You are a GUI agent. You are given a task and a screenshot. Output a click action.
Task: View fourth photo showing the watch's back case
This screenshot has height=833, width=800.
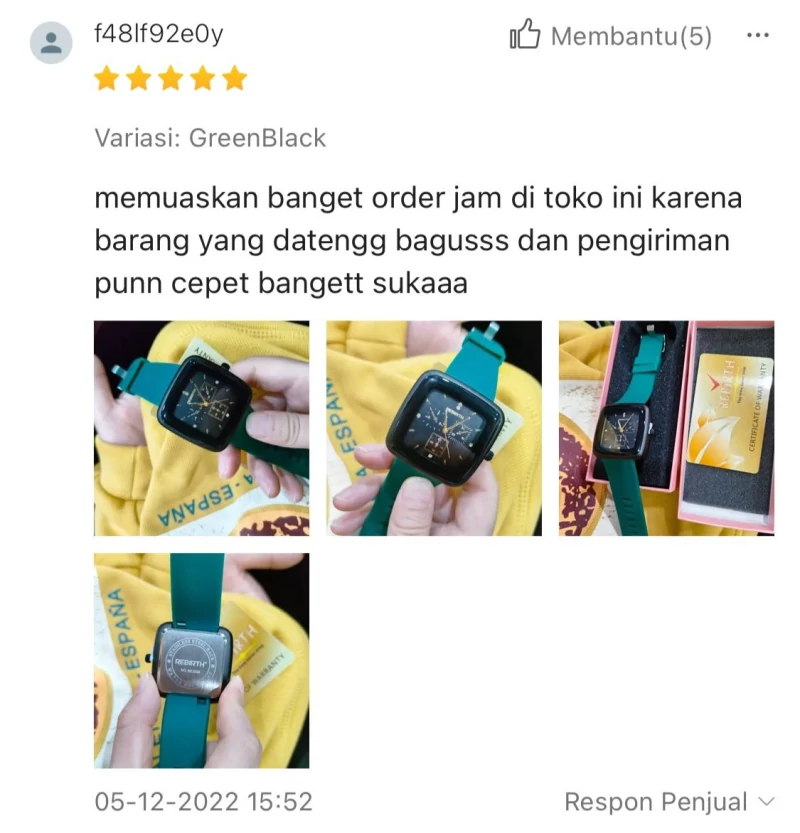point(201,660)
